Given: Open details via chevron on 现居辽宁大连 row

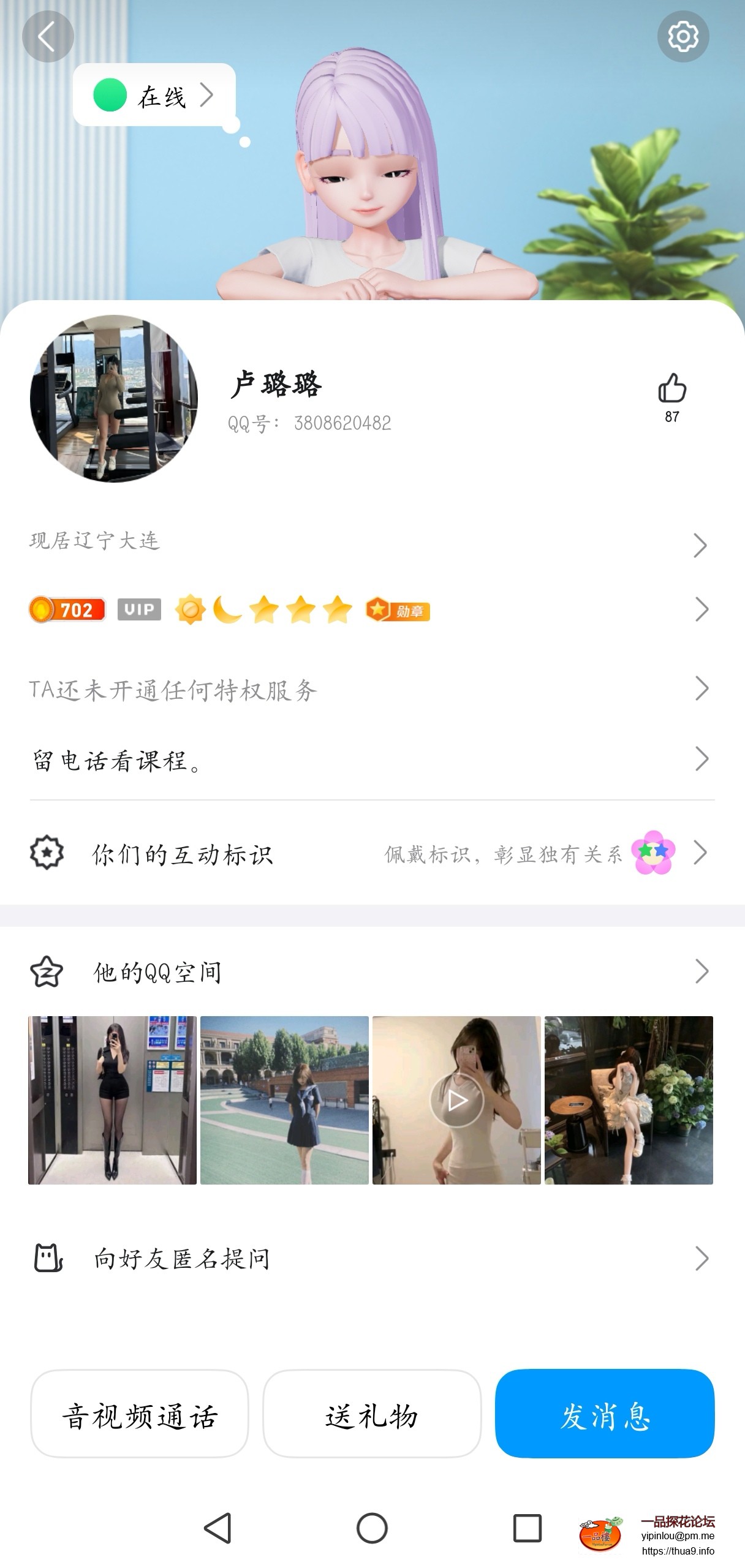Looking at the screenshot, I should (x=700, y=545).
